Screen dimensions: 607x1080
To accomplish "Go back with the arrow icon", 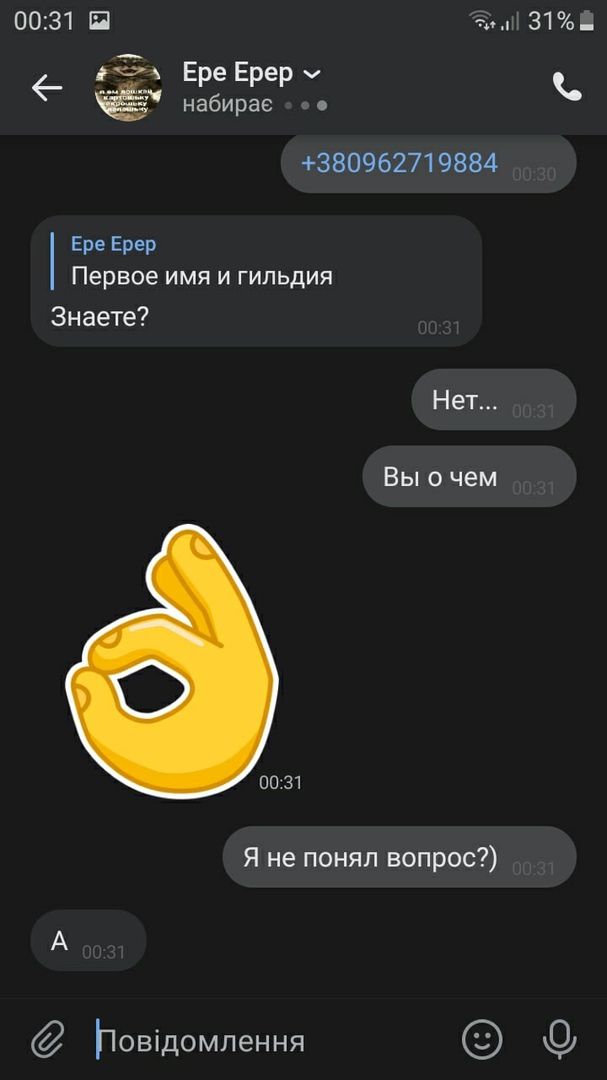I will click(x=47, y=88).
